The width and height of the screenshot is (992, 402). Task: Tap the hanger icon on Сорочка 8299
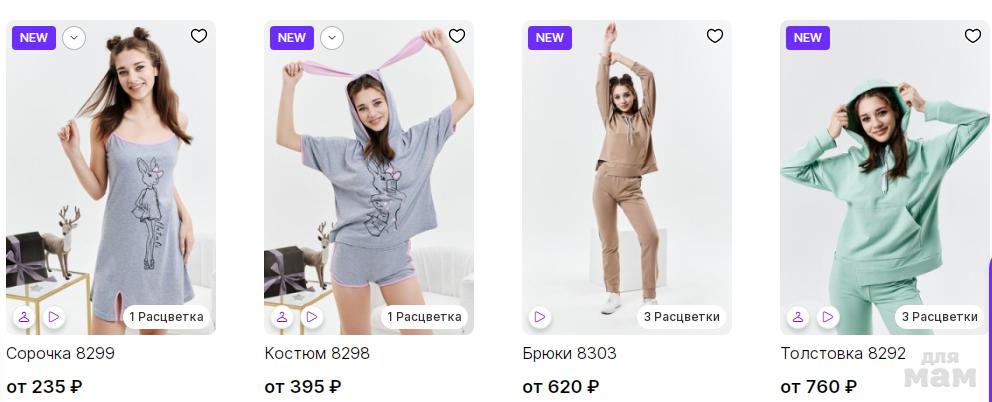24,317
